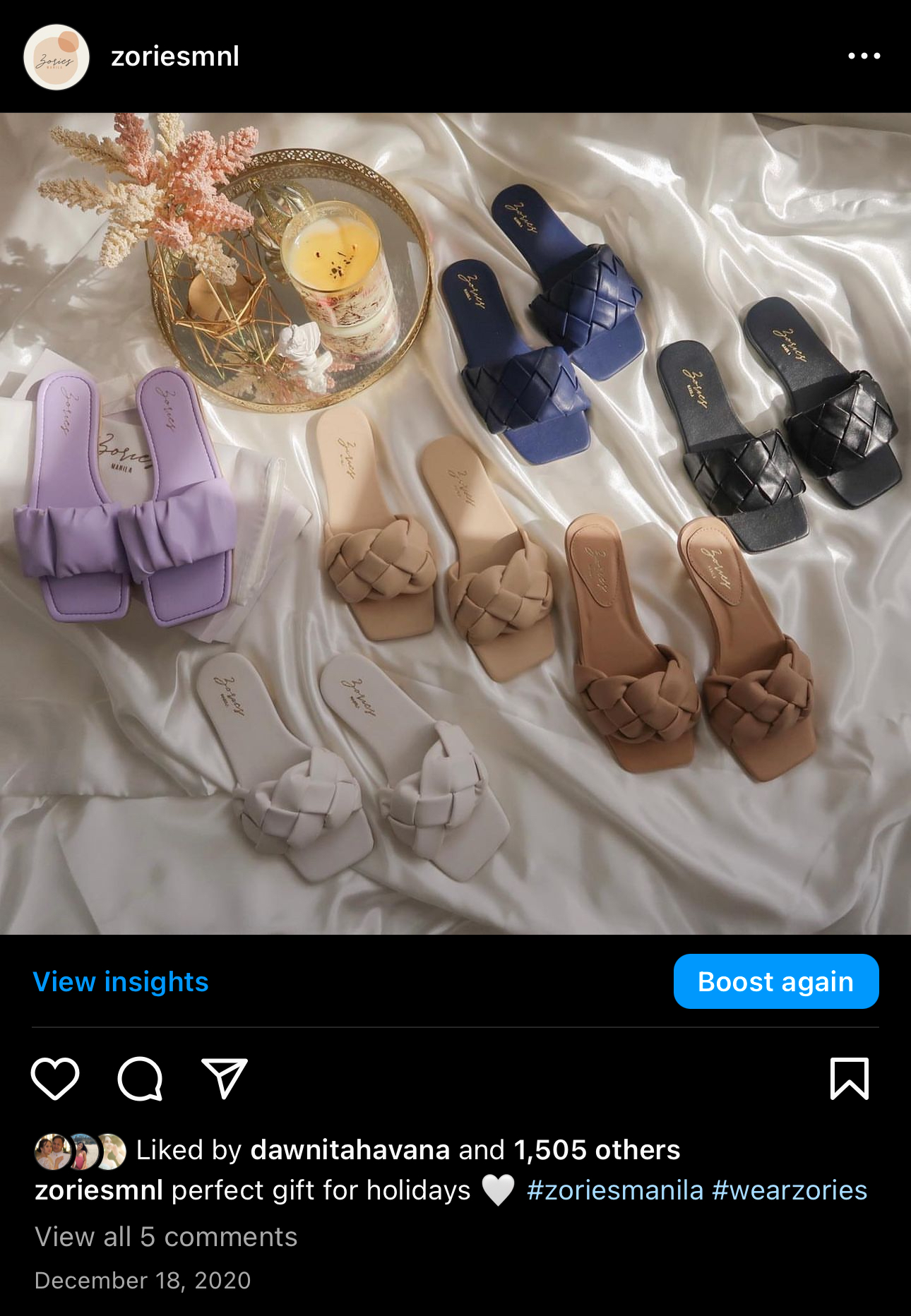911x1316 pixels.
Task: Open zoriesmnl profile picture
Action: (x=56, y=57)
